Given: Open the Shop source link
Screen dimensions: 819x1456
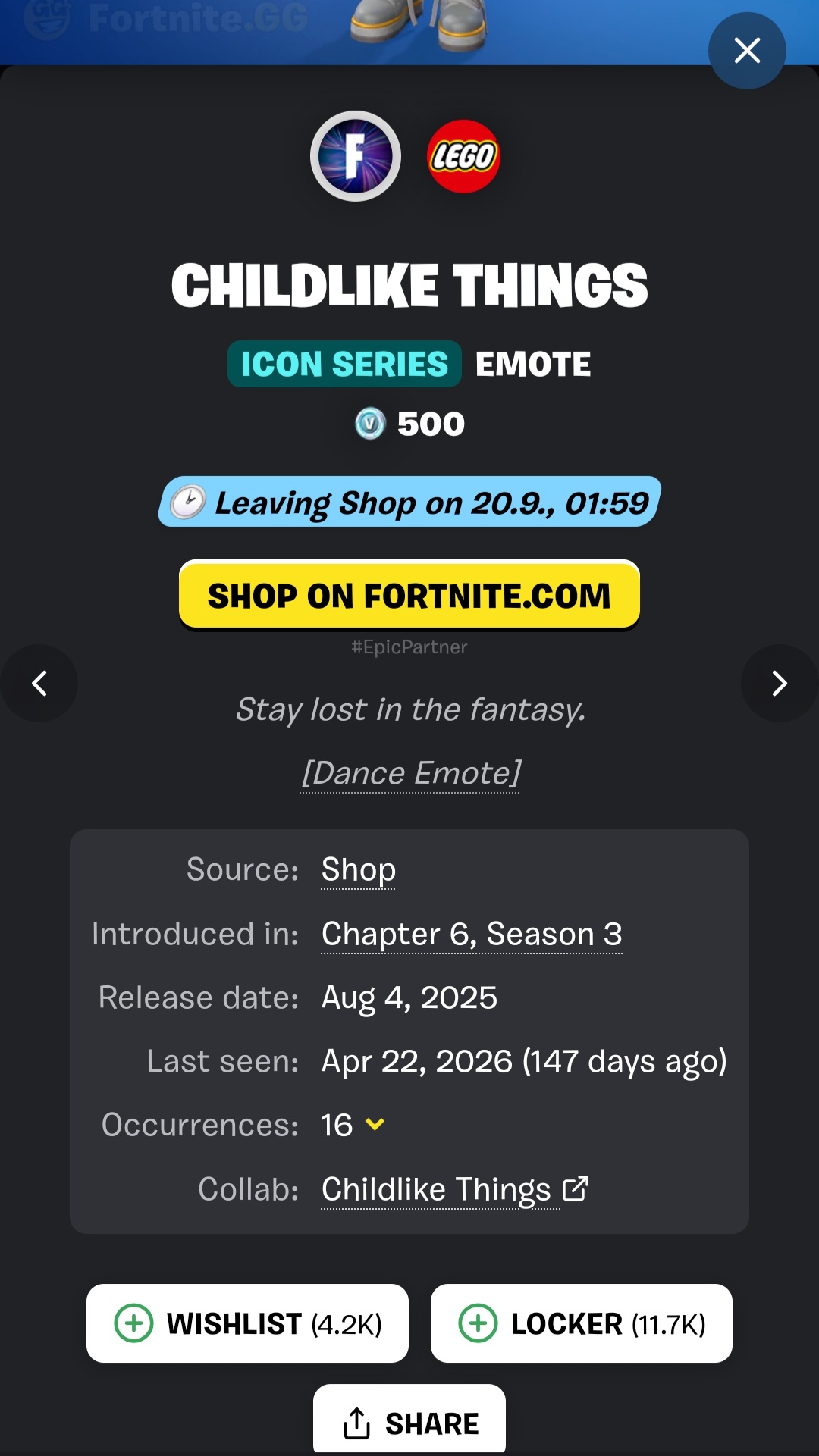Looking at the screenshot, I should [x=359, y=869].
